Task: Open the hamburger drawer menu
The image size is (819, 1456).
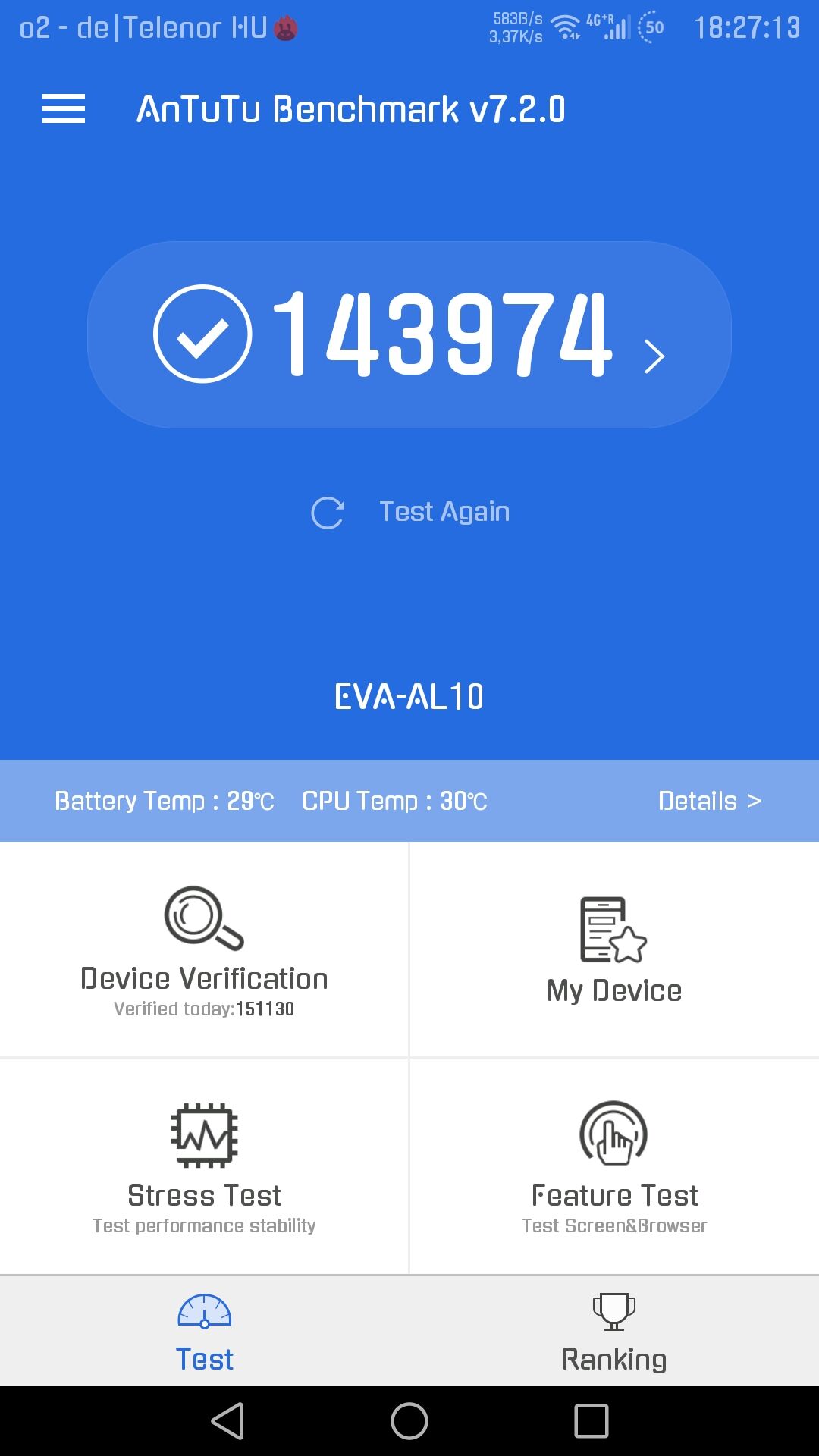Action: click(64, 108)
